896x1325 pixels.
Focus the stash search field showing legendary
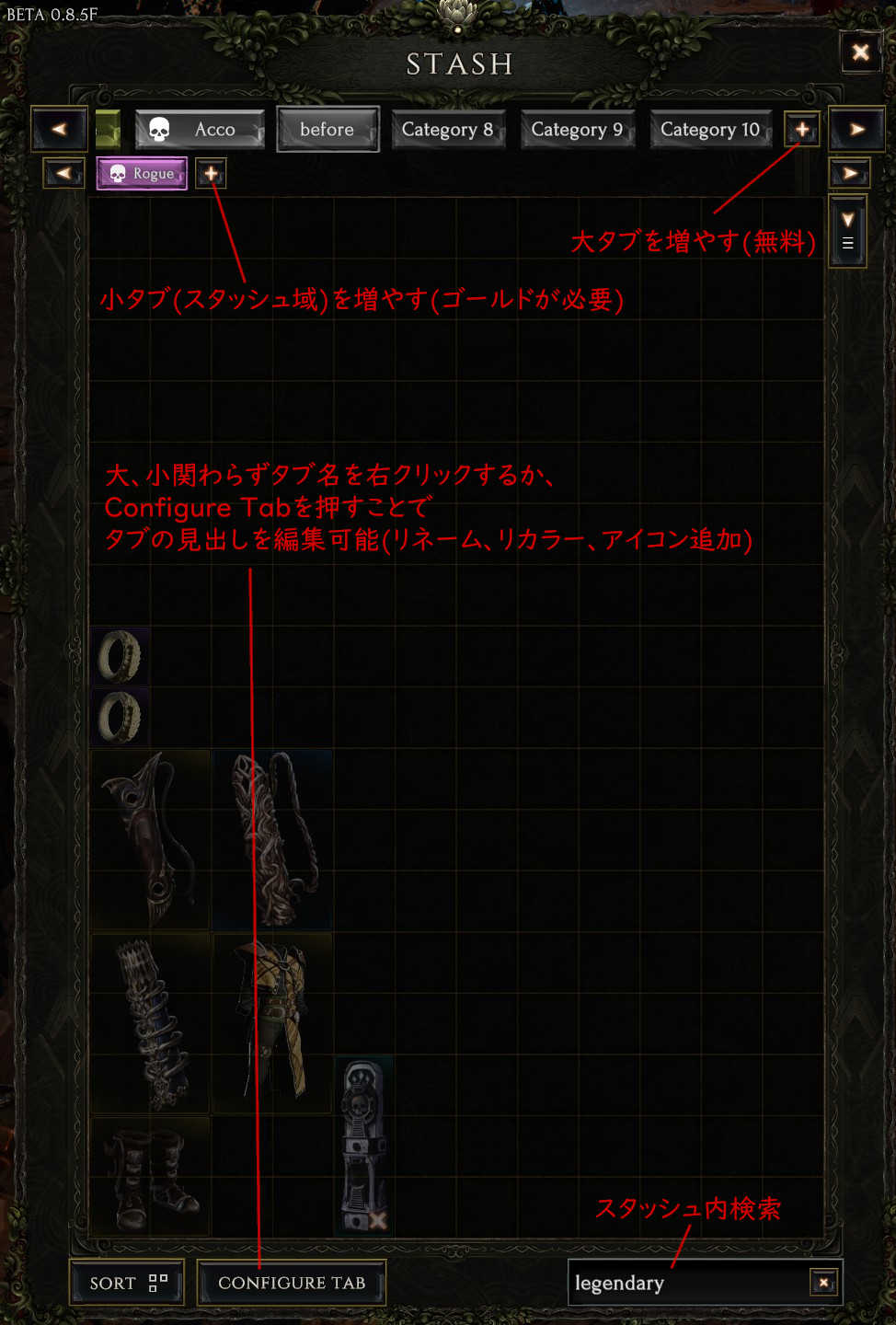pos(685,1283)
